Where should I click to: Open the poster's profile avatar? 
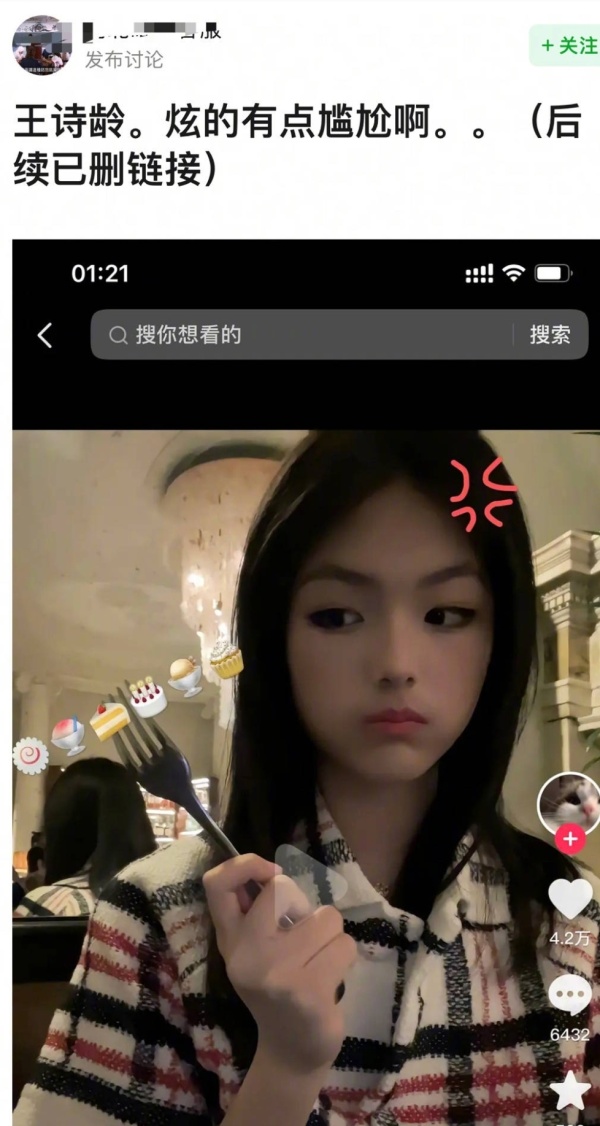(41, 45)
